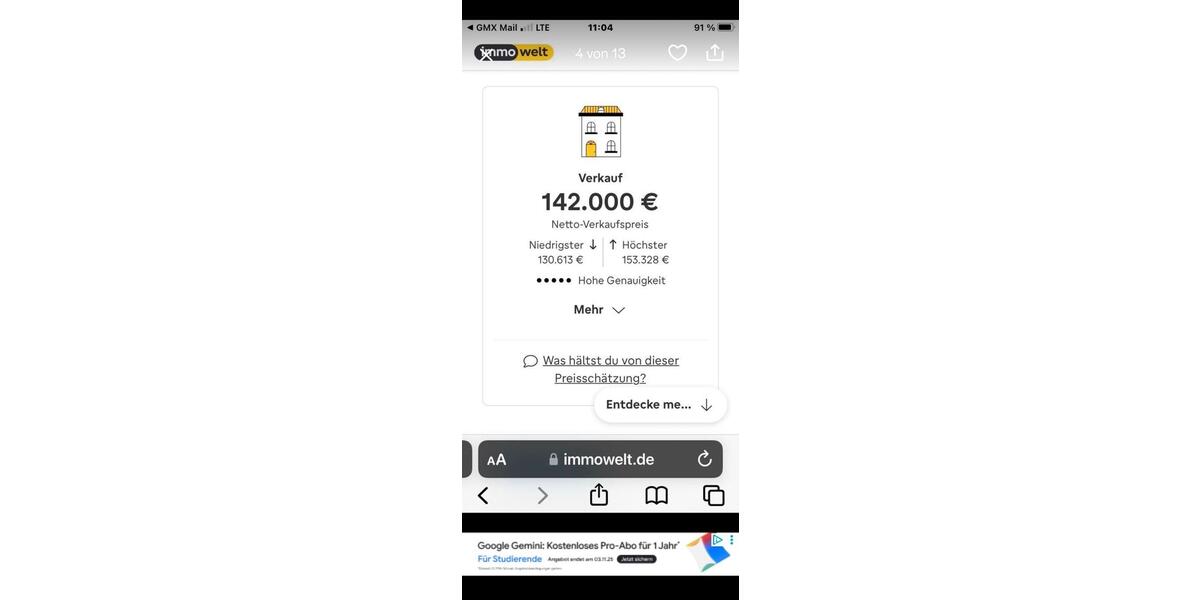Tap the immowelt.de address bar

pos(600,460)
